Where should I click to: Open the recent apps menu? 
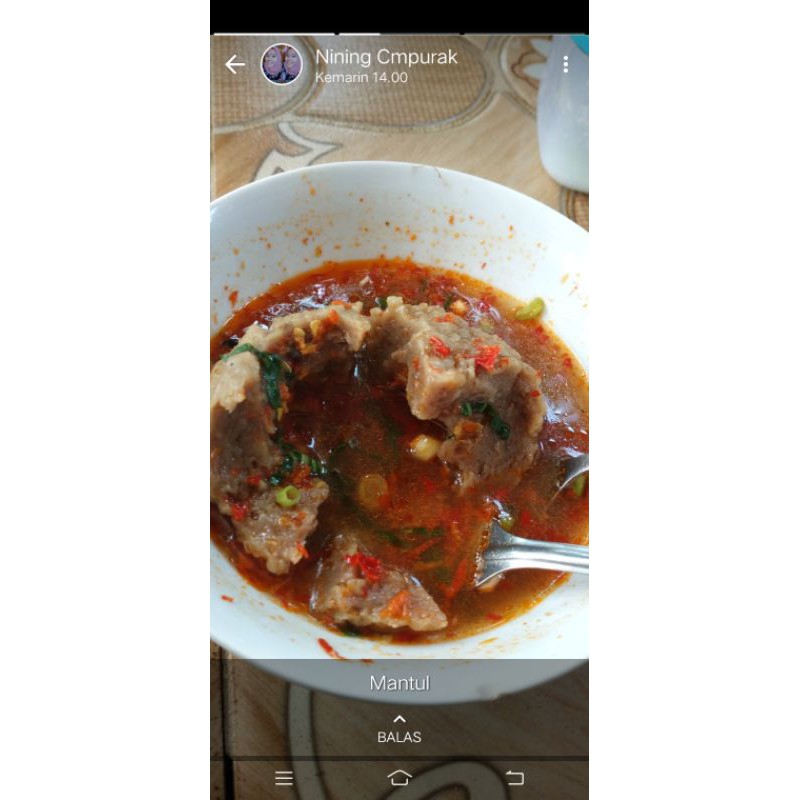point(284,778)
